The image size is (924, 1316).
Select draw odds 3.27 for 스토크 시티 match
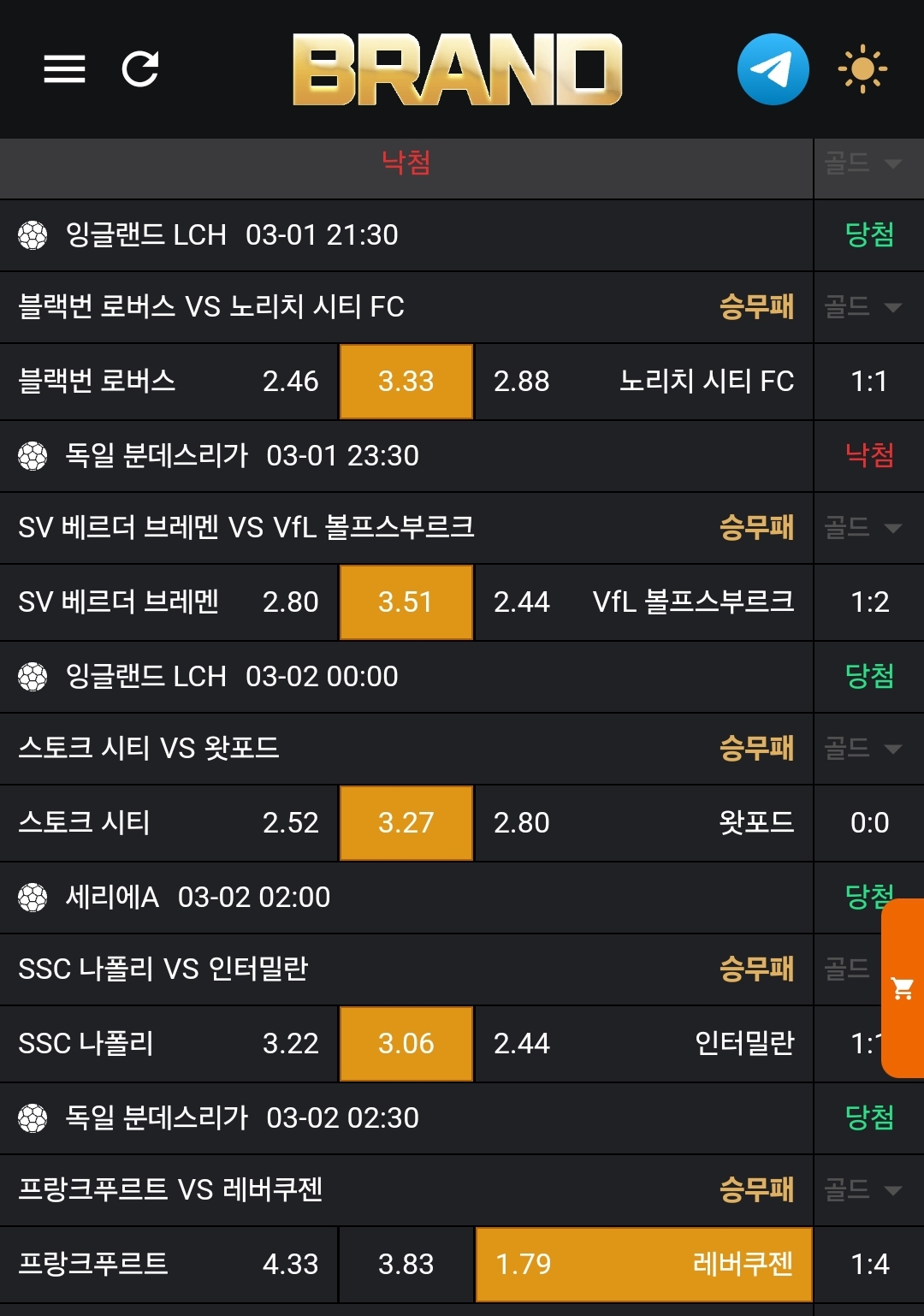point(406,823)
